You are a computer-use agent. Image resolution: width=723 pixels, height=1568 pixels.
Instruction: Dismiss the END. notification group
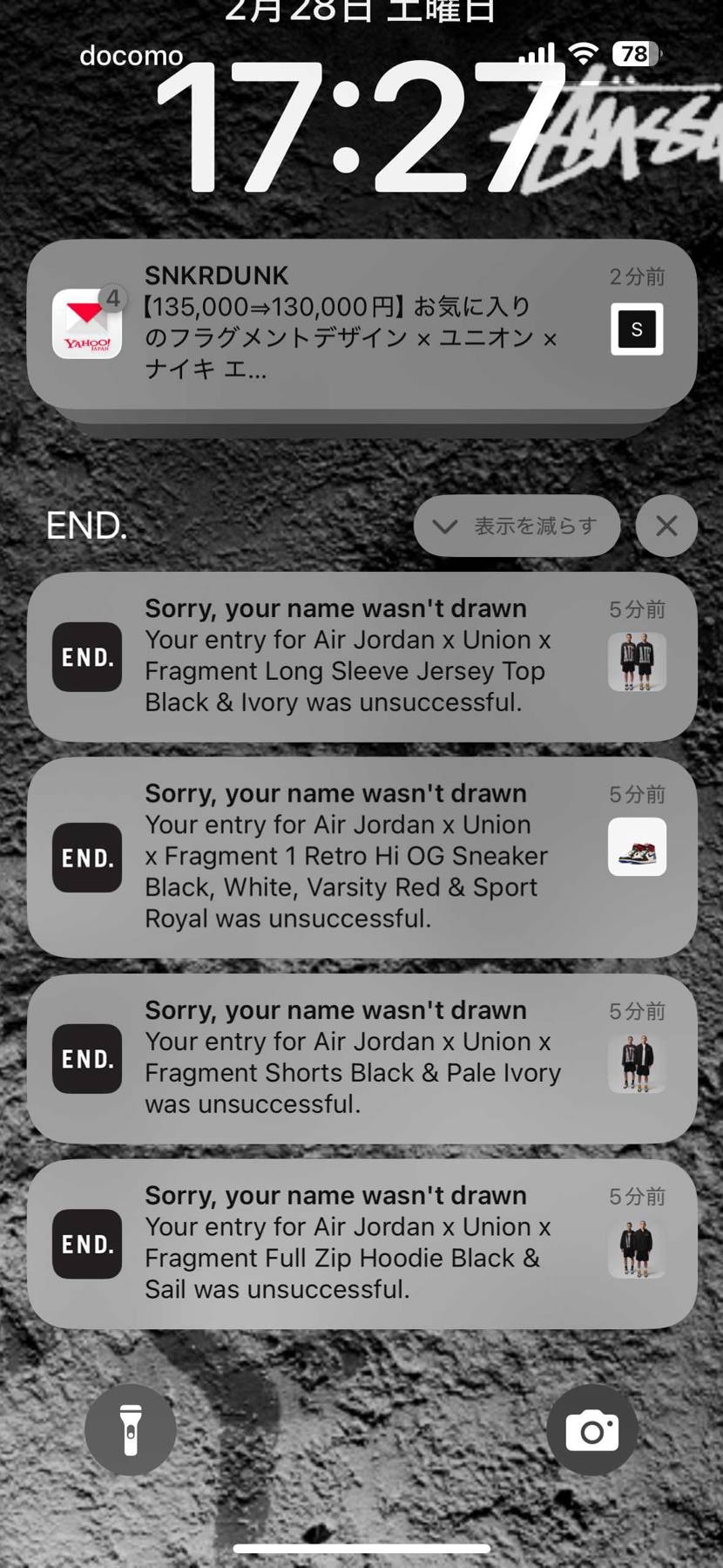(x=666, y=526)
